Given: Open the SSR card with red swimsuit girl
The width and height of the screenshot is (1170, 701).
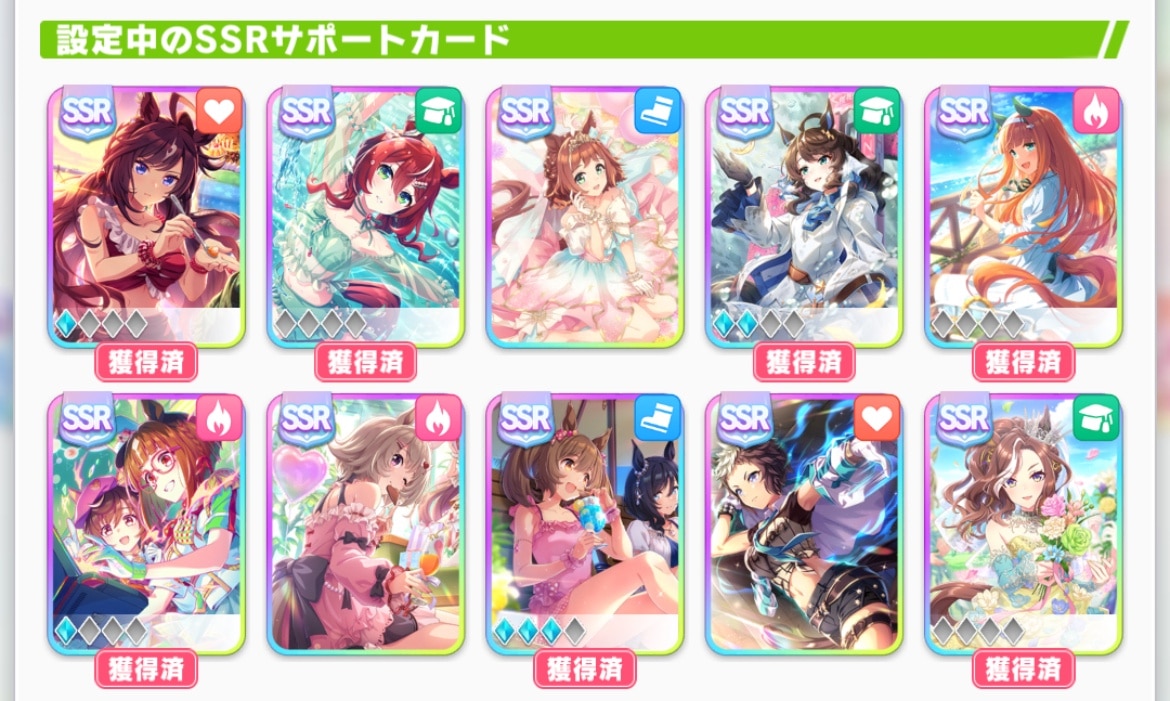Looking at the screenshot, I should pyautogui.click(x=145, y=215).
